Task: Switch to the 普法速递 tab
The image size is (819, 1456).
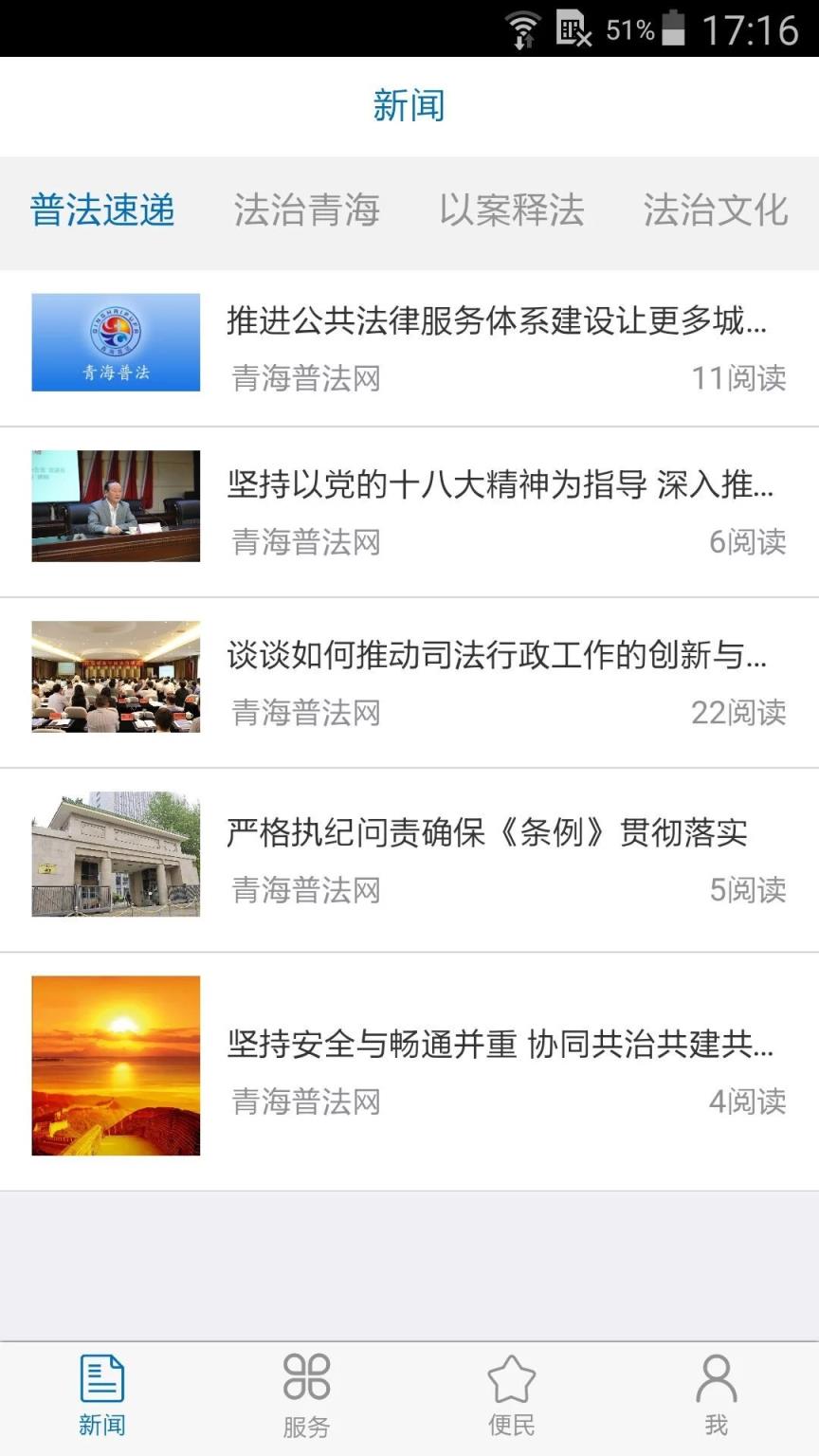Action: [101, 210]
